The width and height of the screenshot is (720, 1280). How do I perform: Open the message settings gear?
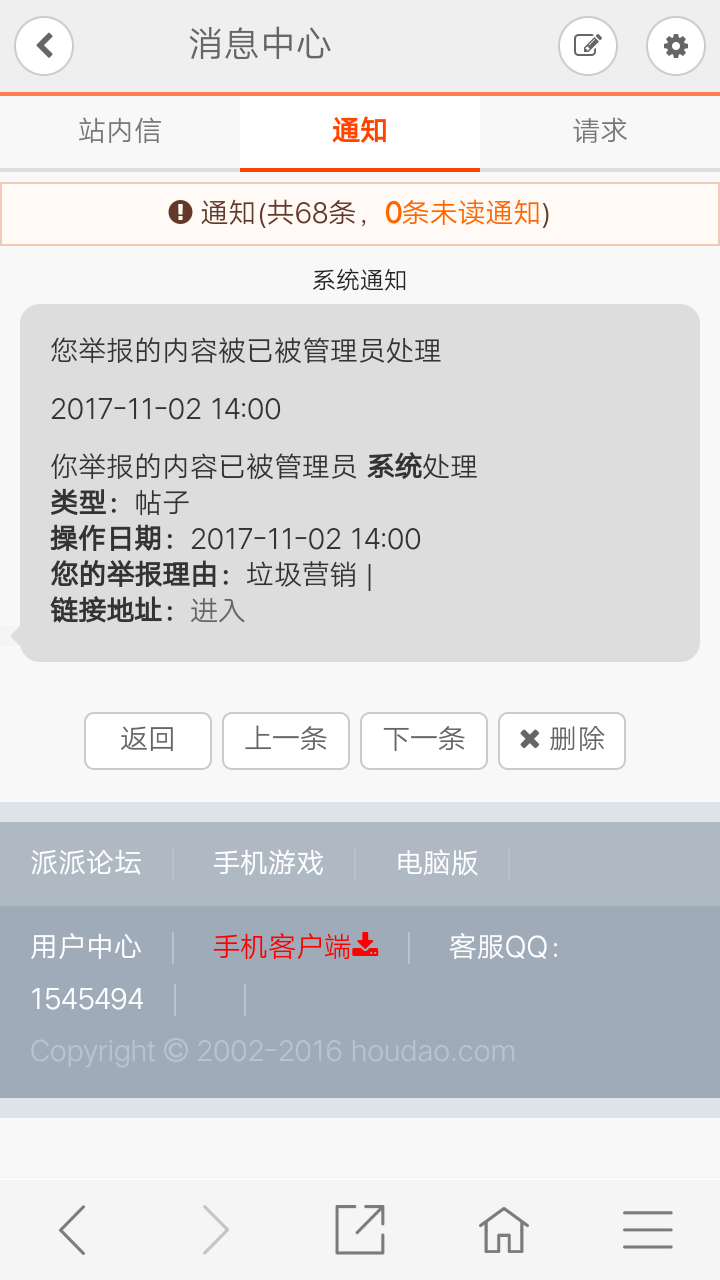pos(676,46)
